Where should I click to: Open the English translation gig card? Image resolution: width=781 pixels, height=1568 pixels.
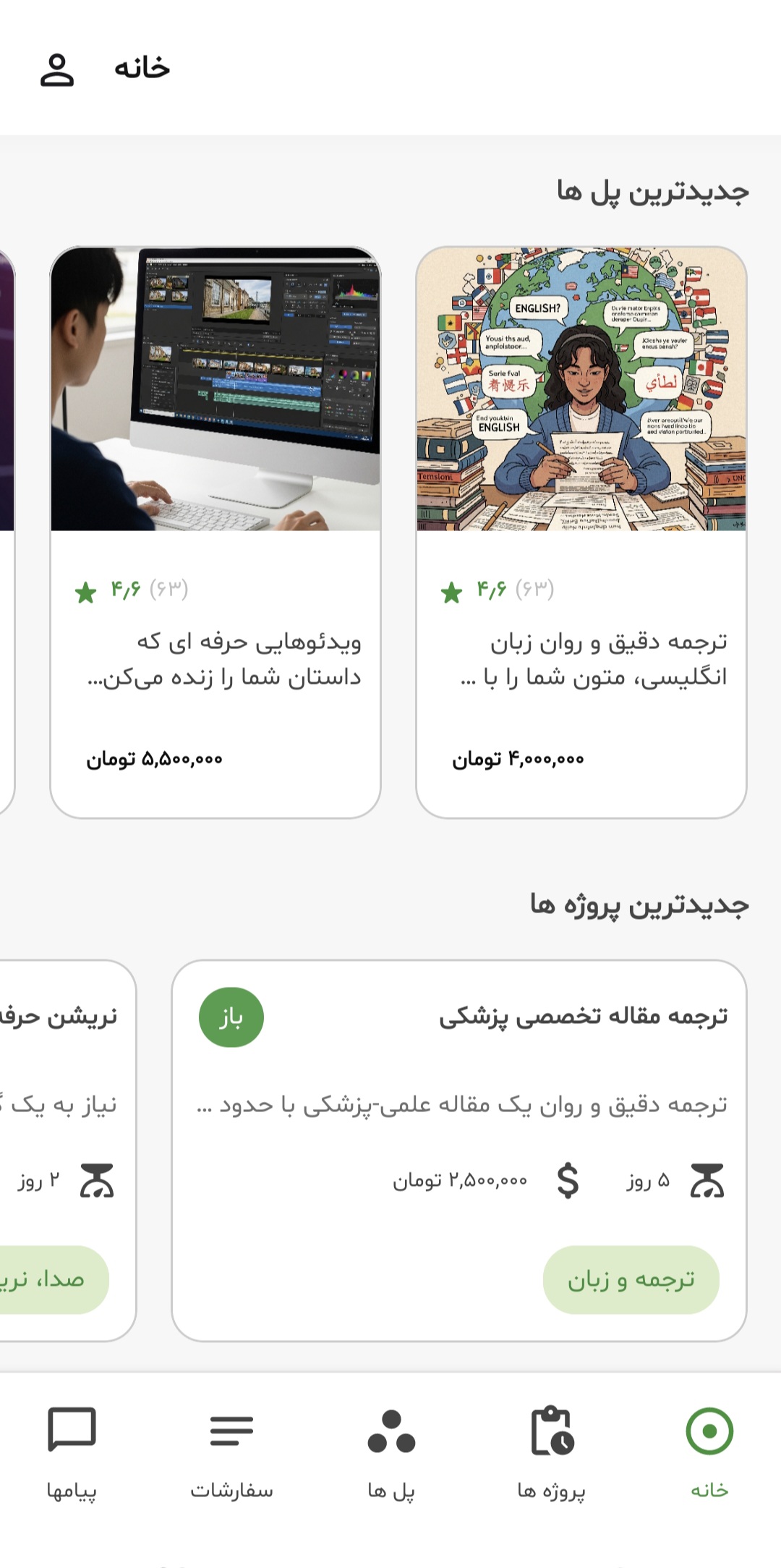(x=581, y=532)
